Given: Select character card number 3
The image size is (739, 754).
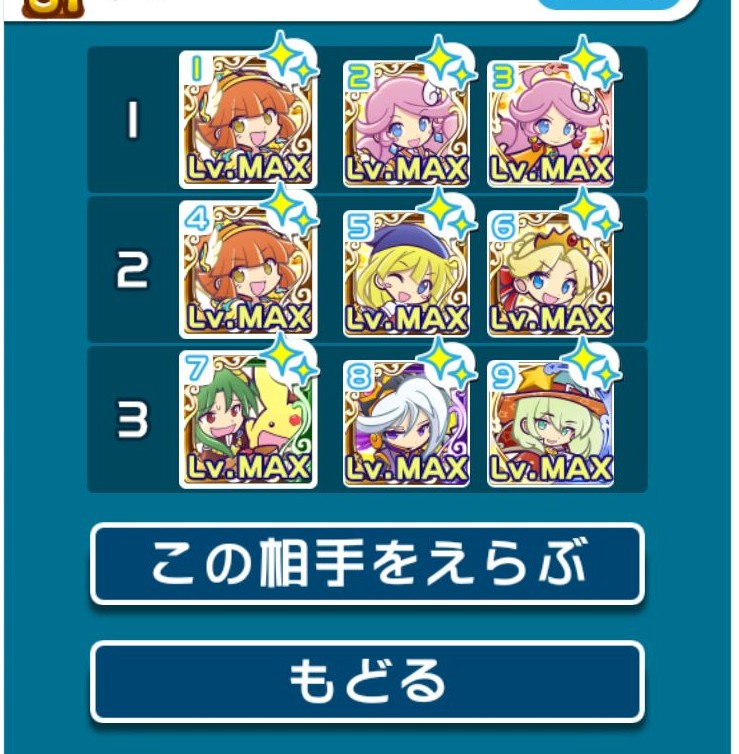Looking at the screenshot, I should 550,123.
